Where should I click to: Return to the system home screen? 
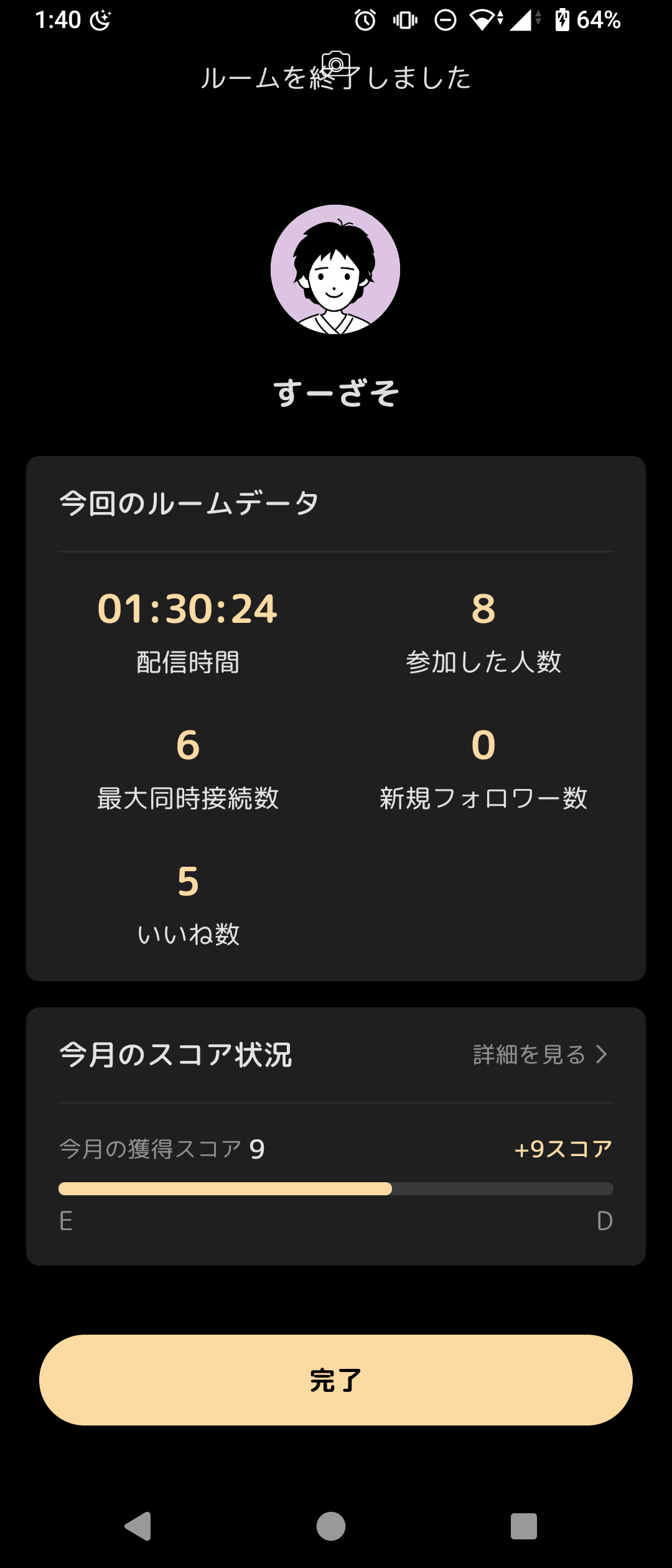pos(331,1526)
